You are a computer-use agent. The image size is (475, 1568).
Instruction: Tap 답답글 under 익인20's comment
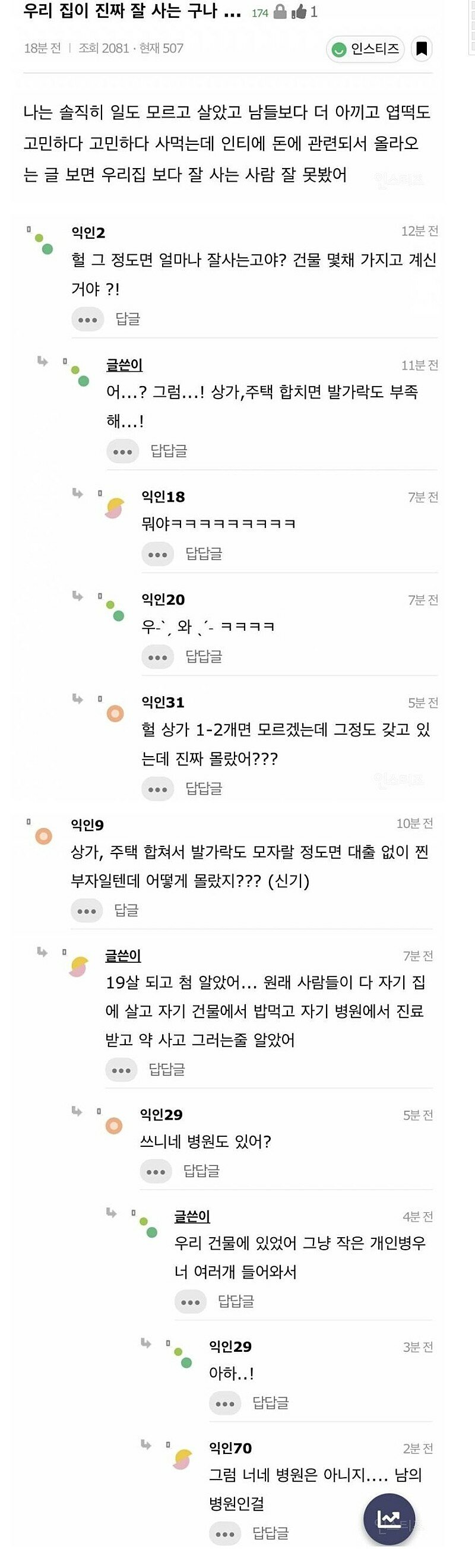(204, 656)
